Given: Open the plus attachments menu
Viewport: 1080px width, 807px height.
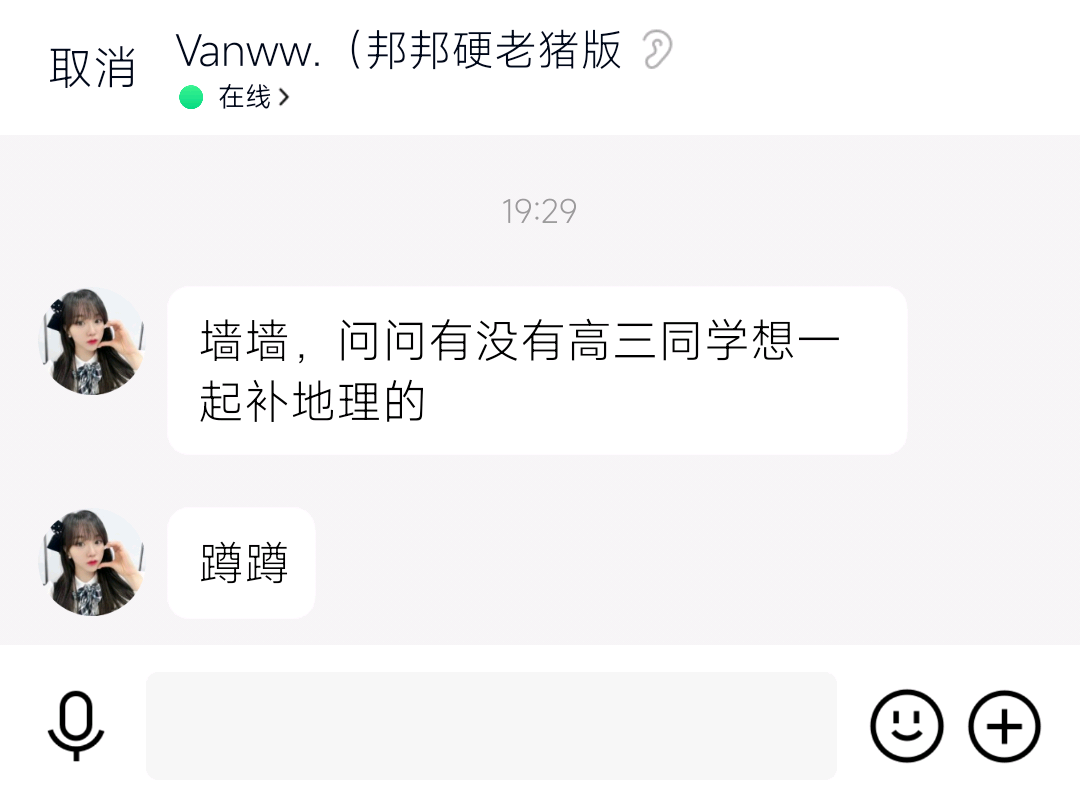Looking at the screenshot, I should 1004,726.
